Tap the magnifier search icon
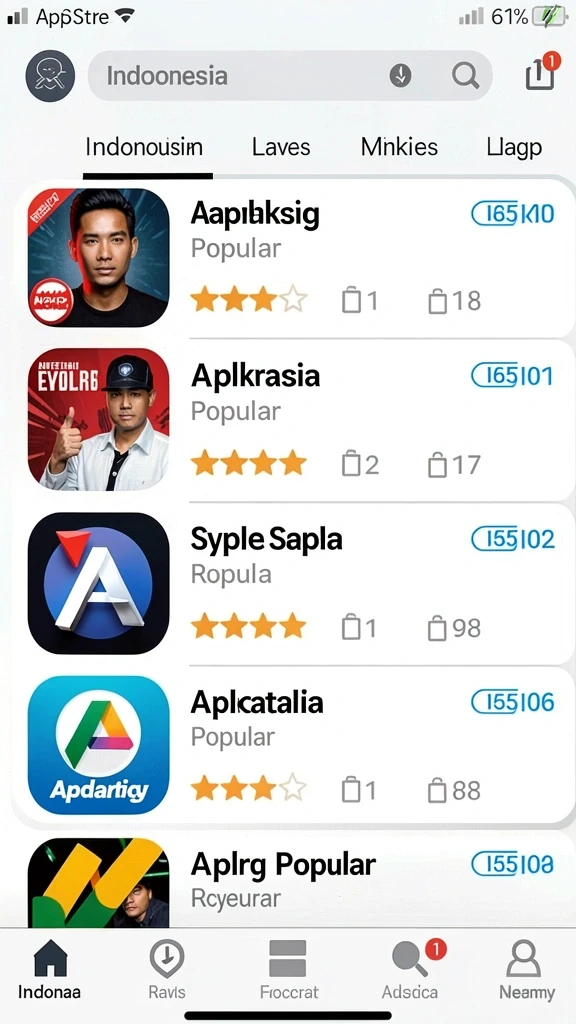 (465, 76)
